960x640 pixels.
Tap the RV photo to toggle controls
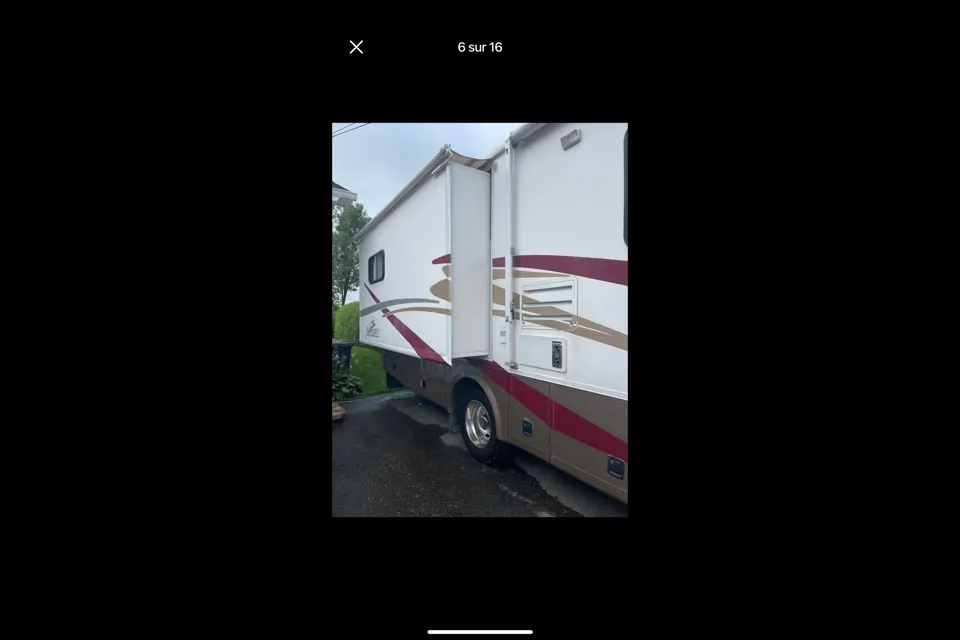480,320
